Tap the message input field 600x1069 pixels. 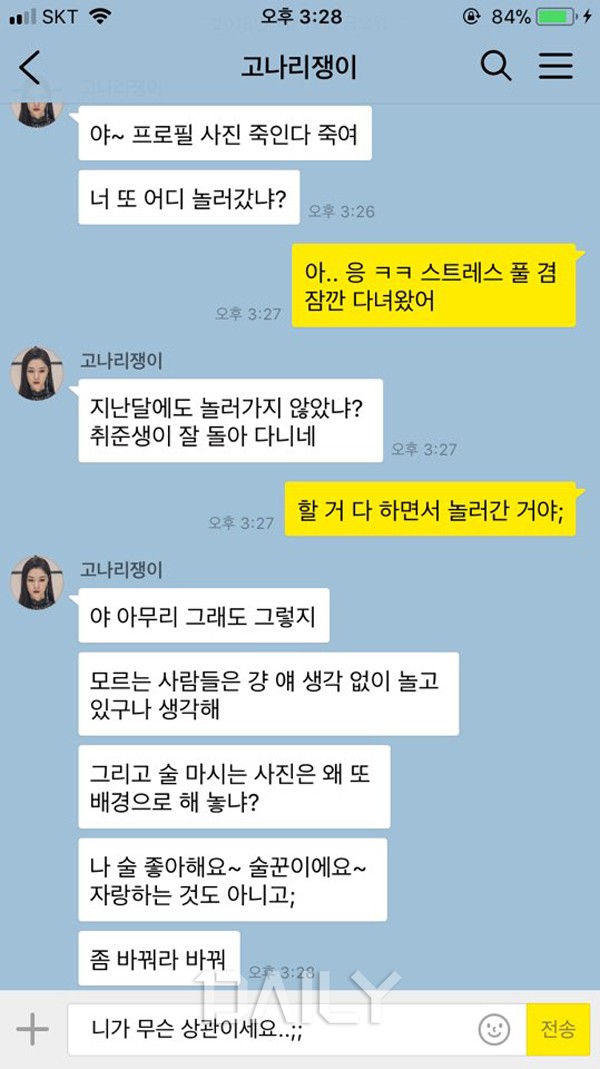click(x=270, y=1028)
